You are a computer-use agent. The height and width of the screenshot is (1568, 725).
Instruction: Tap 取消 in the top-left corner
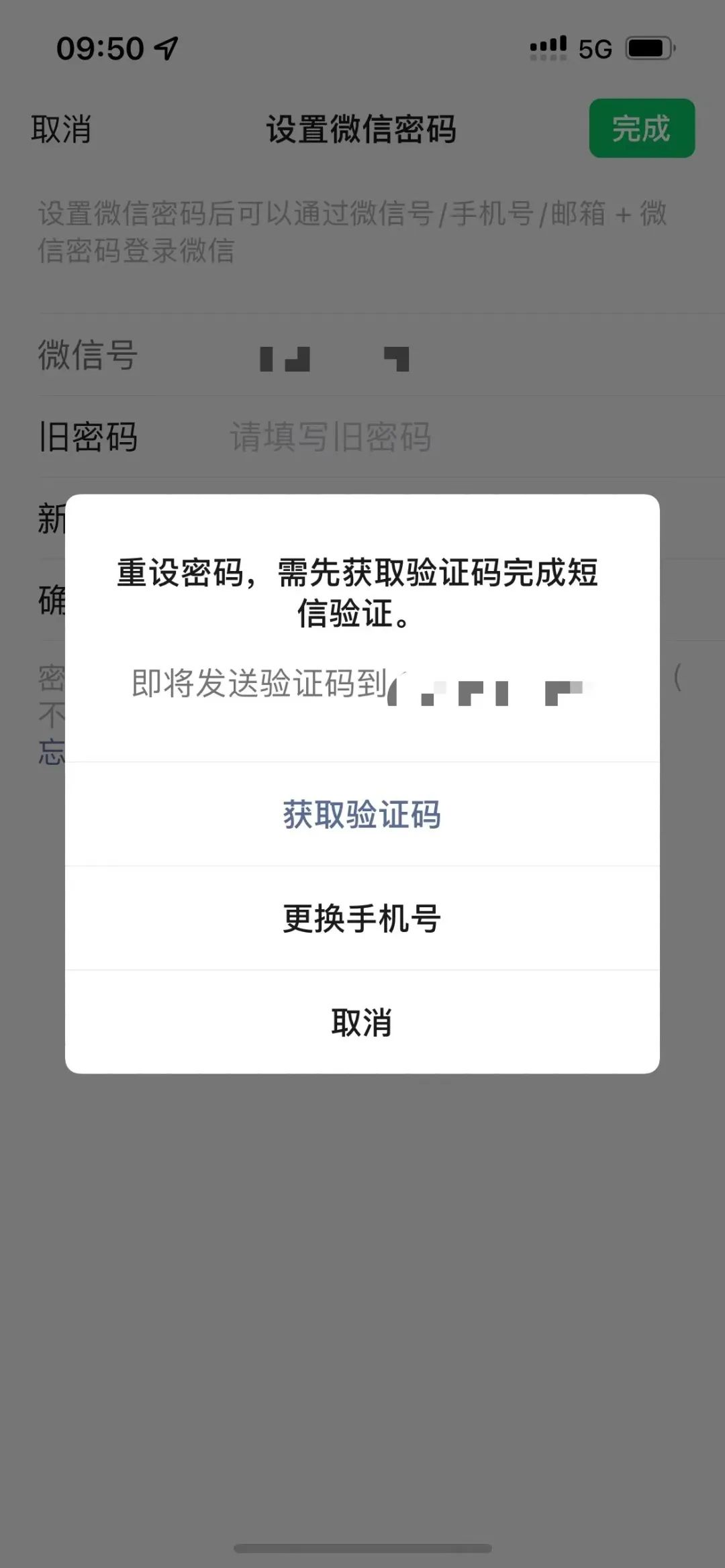coord(61,129)
